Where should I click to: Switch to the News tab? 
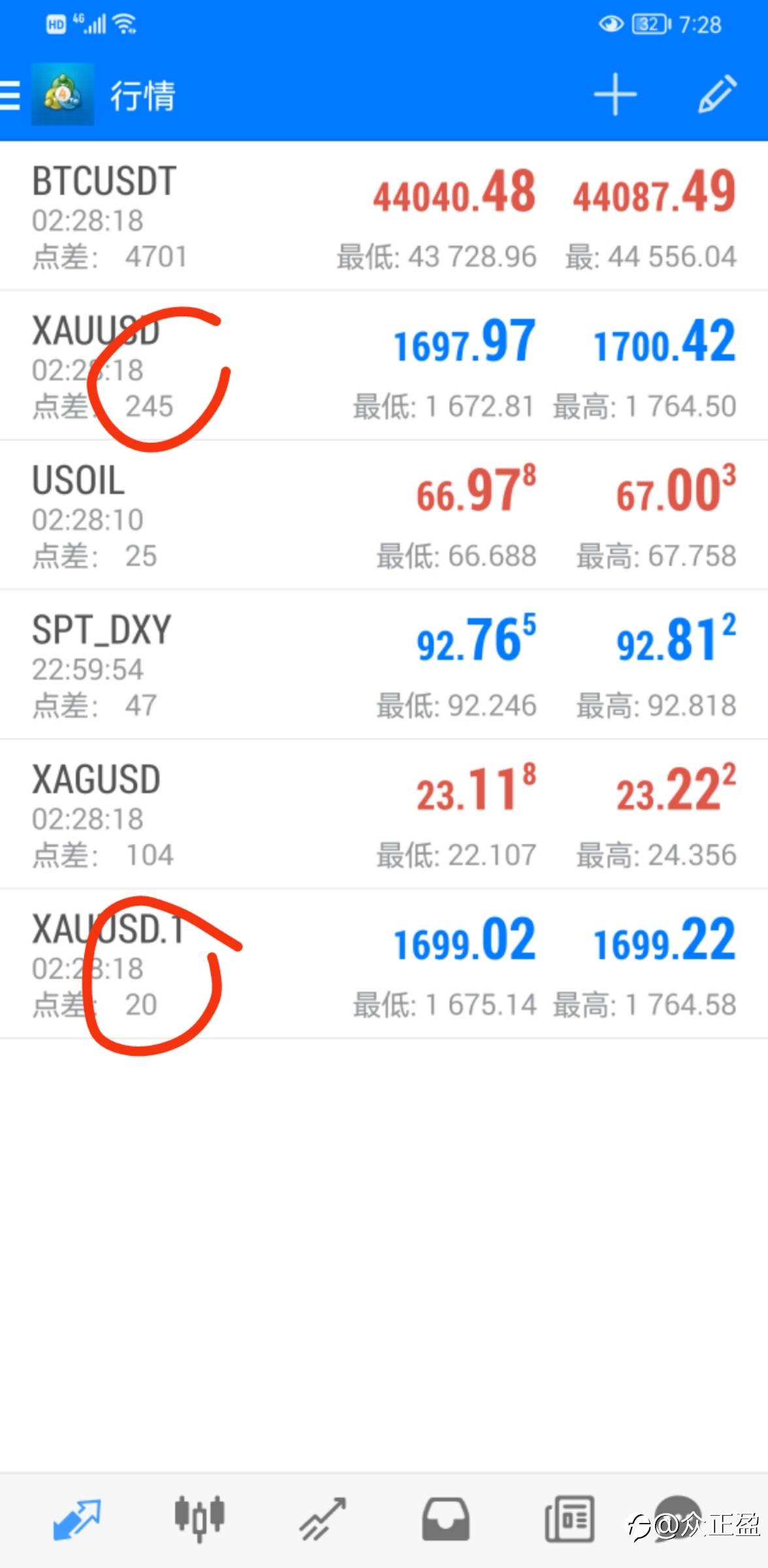click(569, 1520)
